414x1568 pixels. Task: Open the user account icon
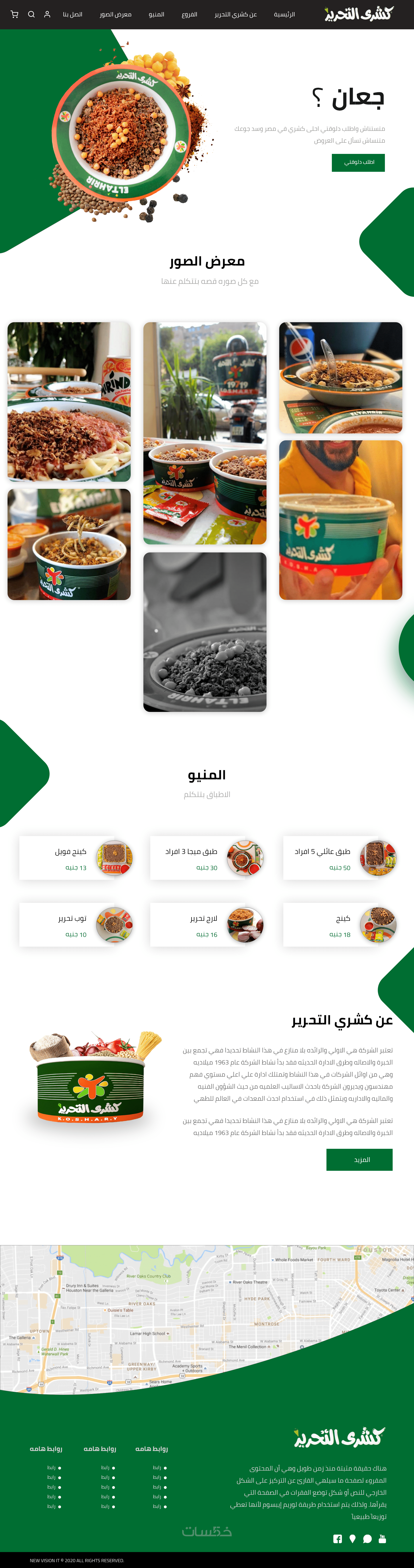pos(47,14)
